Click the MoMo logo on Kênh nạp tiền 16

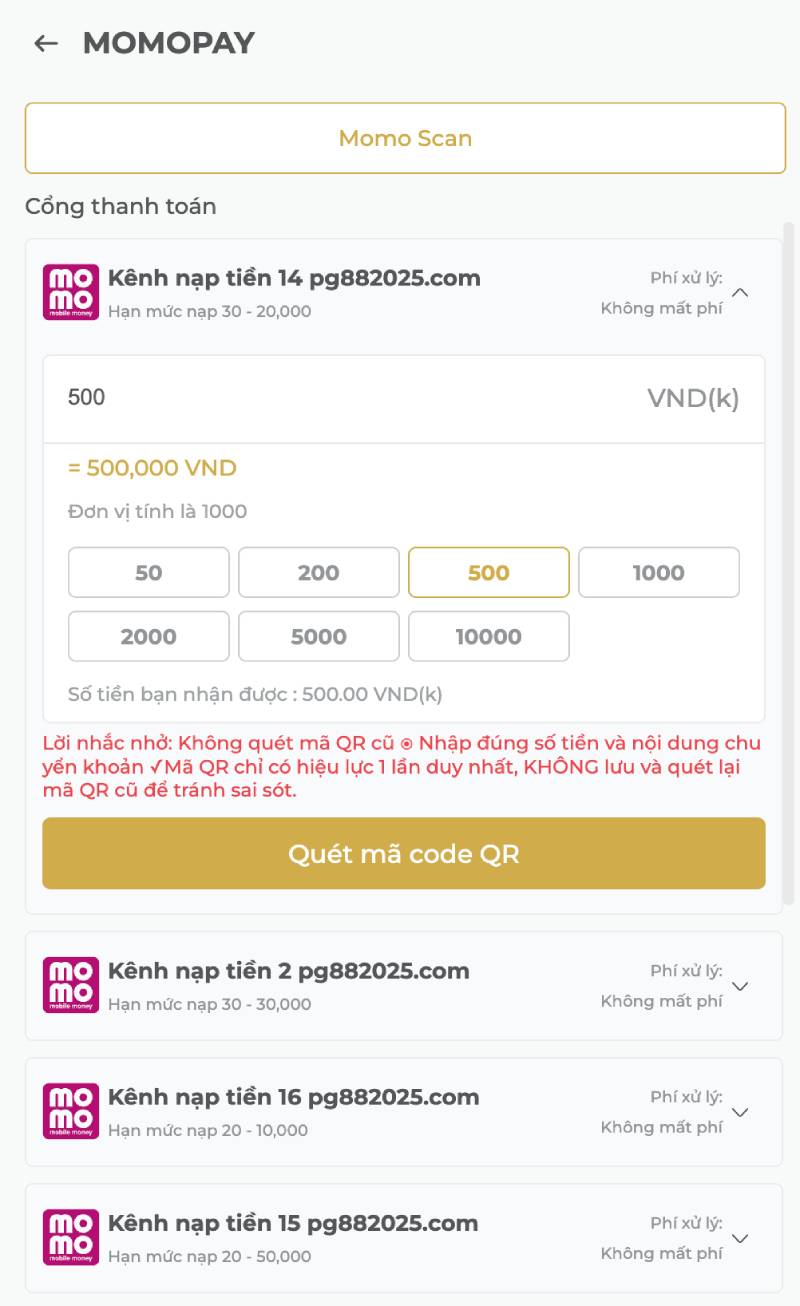[70, 1111]
